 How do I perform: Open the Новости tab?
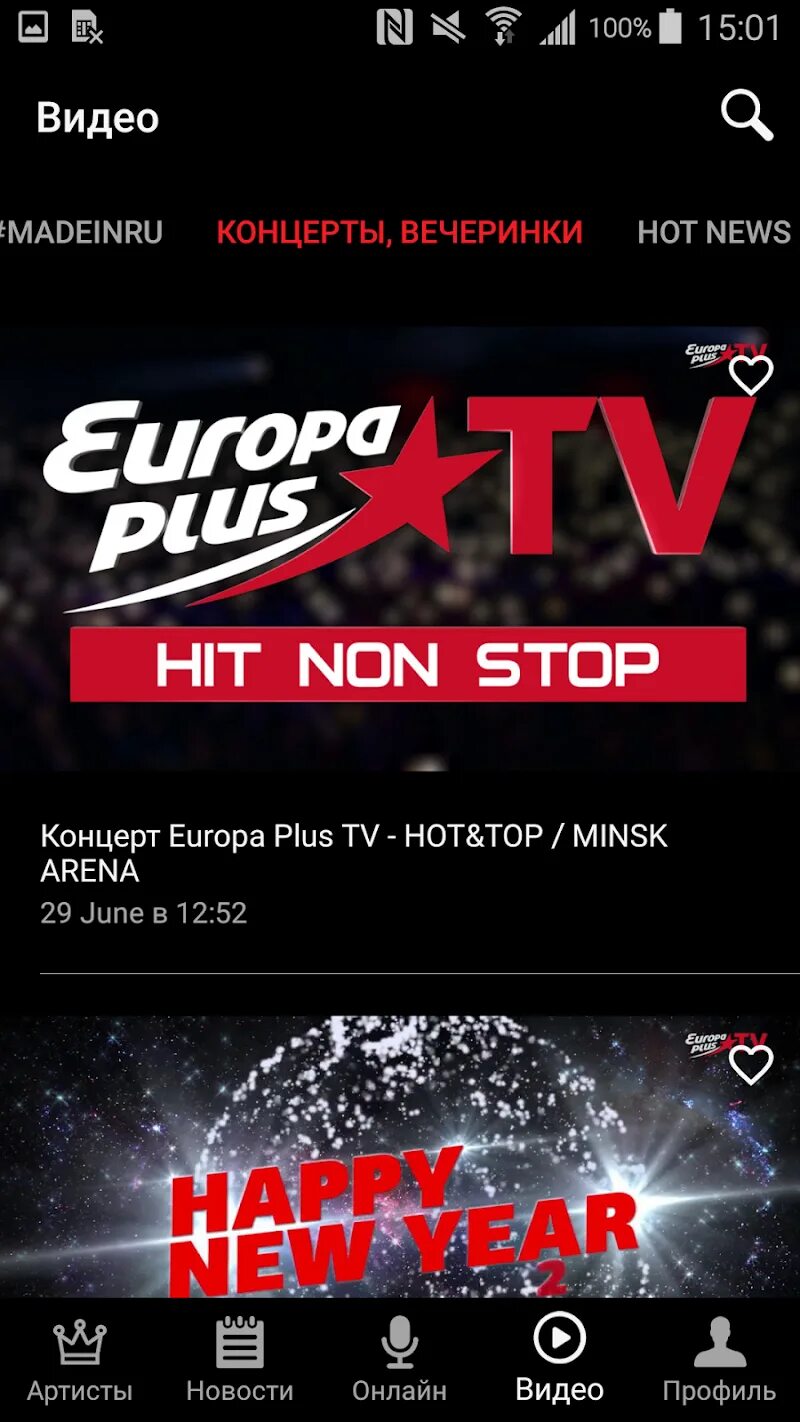point(240,1360)
